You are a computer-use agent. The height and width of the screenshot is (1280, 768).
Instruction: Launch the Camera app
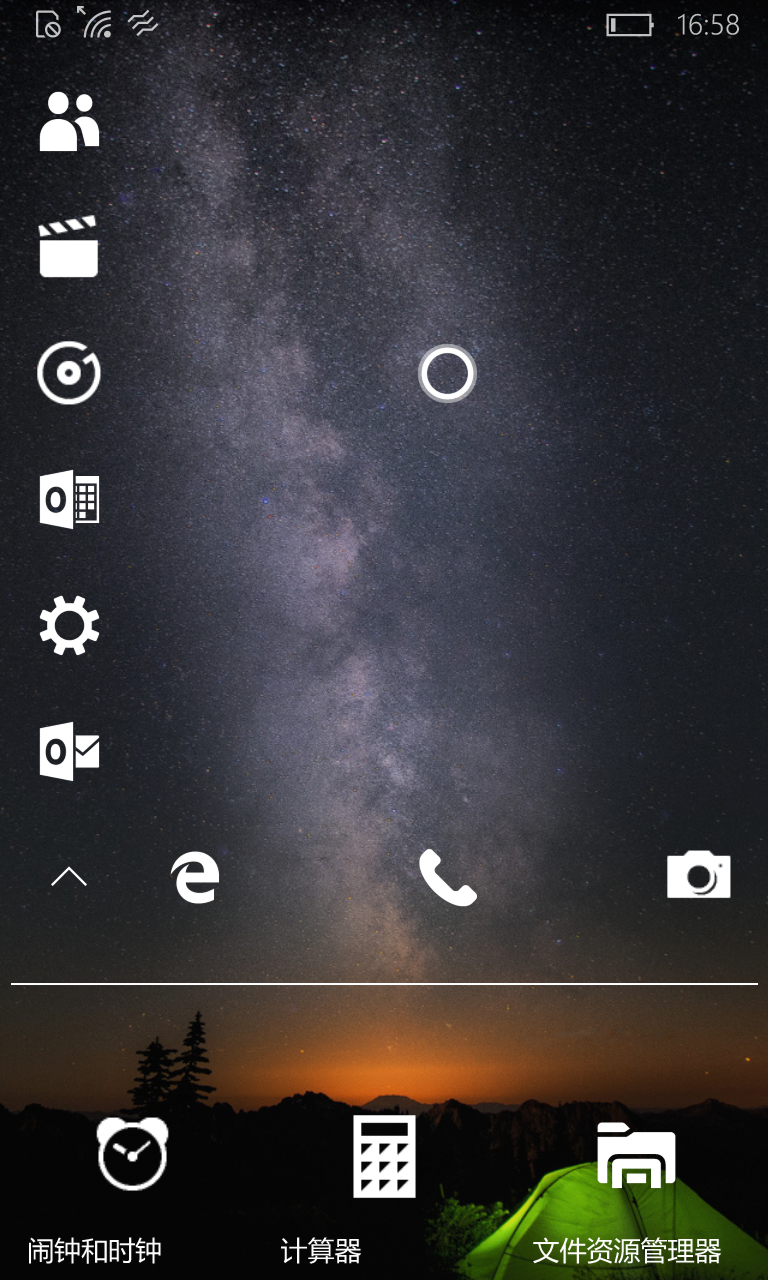pos(699,875)
